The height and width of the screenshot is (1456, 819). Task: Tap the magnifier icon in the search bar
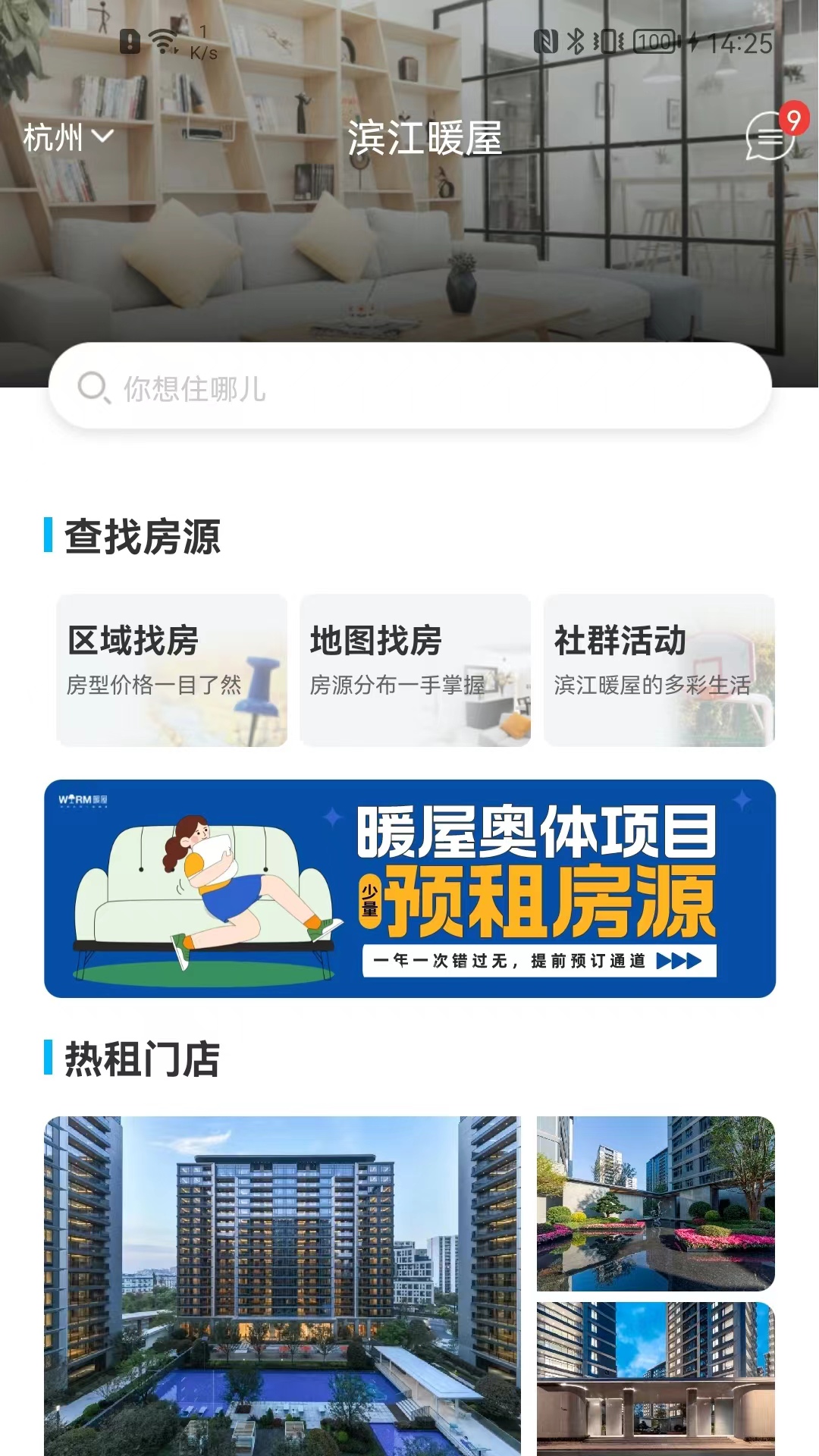[93, 389]
